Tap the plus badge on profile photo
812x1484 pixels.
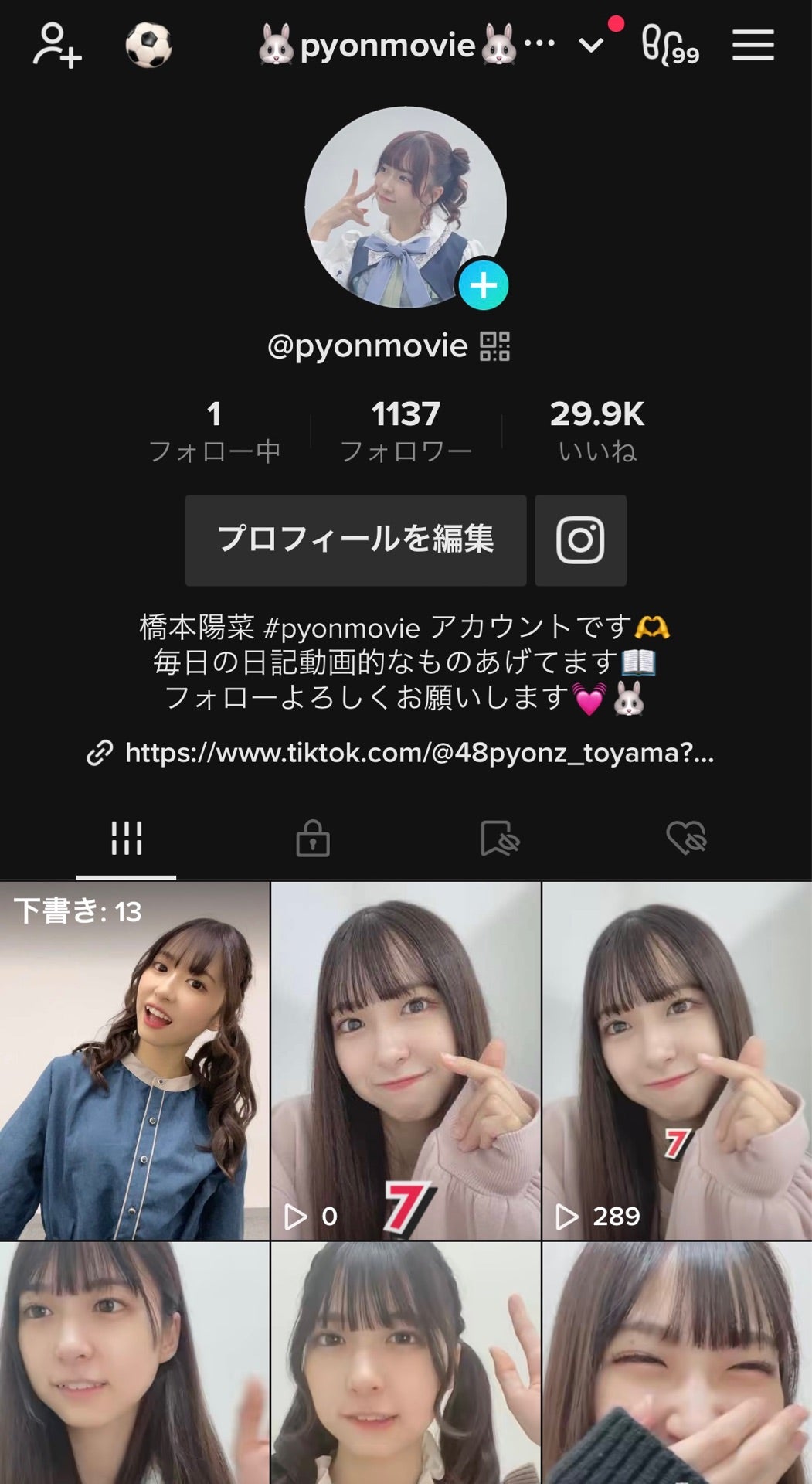(x=484, y=286)
